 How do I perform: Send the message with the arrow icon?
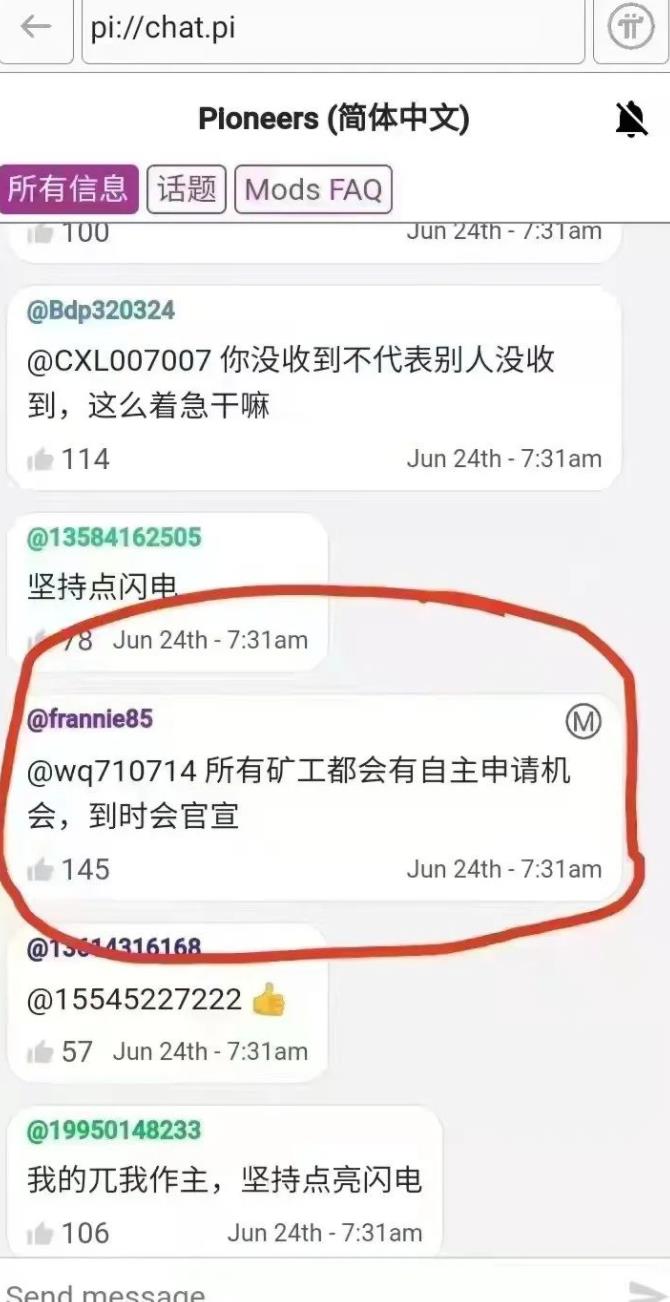tap(645, 1291)
